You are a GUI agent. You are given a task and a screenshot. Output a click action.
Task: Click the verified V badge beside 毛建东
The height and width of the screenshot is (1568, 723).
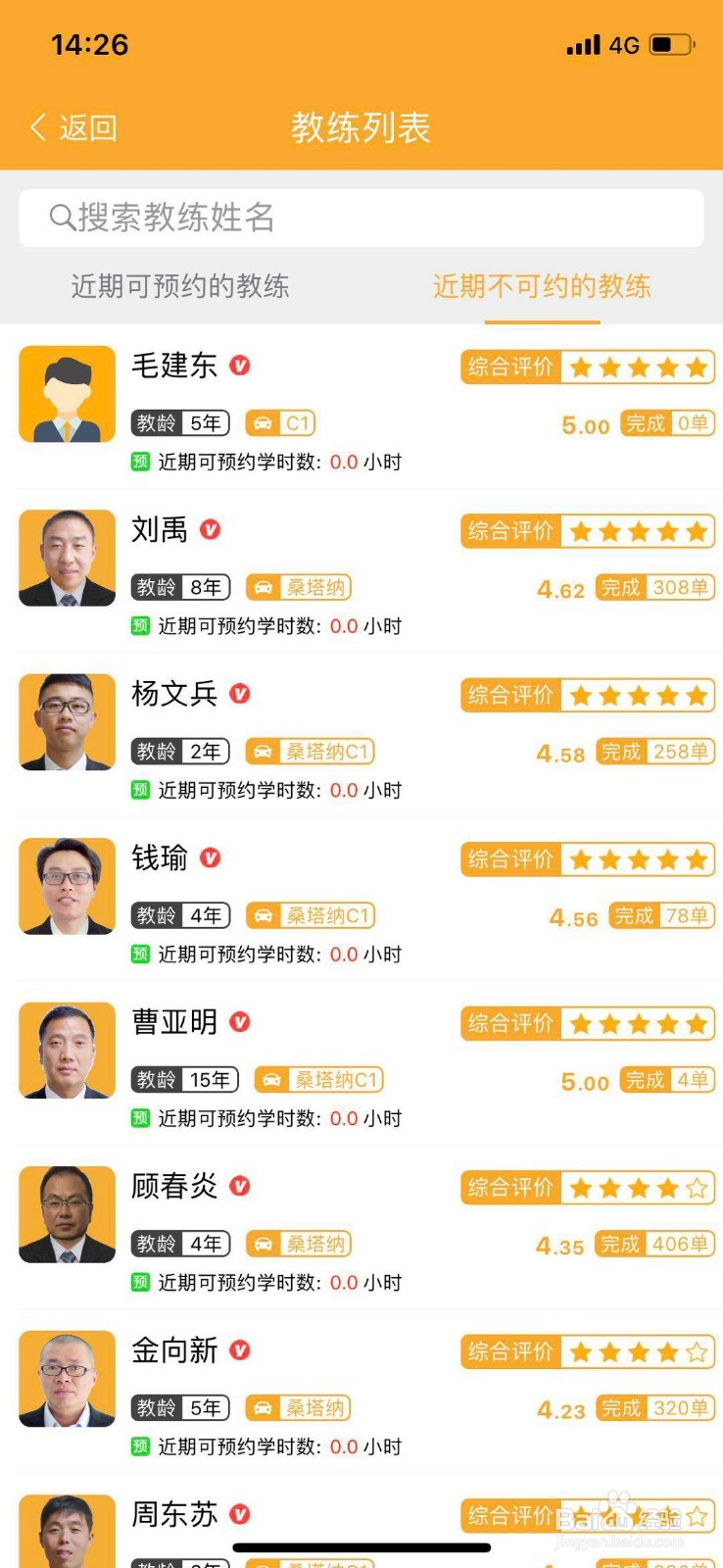pyautogui.click(x=241, y=367)
